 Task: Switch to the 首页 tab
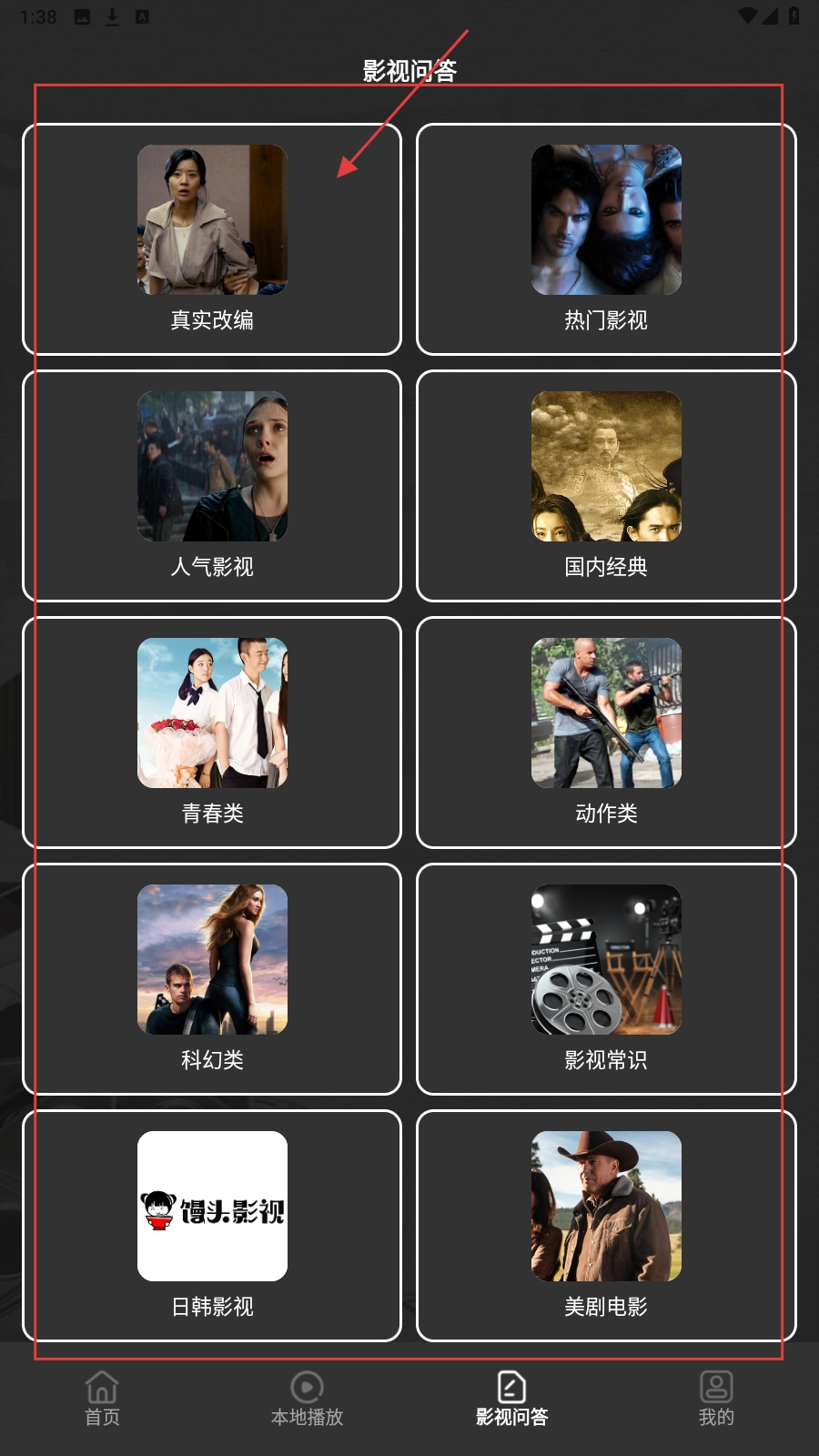[102, 1399]
